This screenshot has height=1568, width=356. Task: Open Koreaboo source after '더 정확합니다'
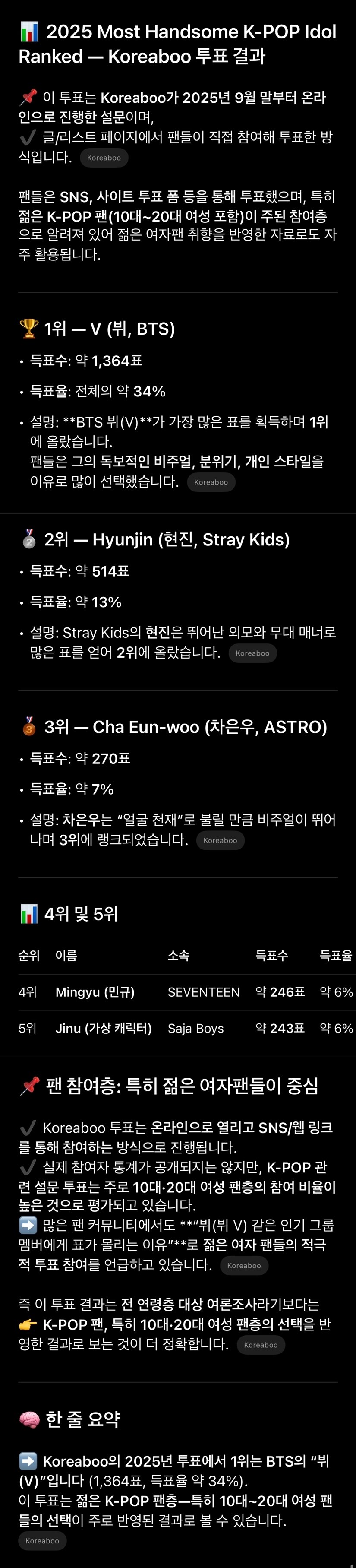[261, 1345]
